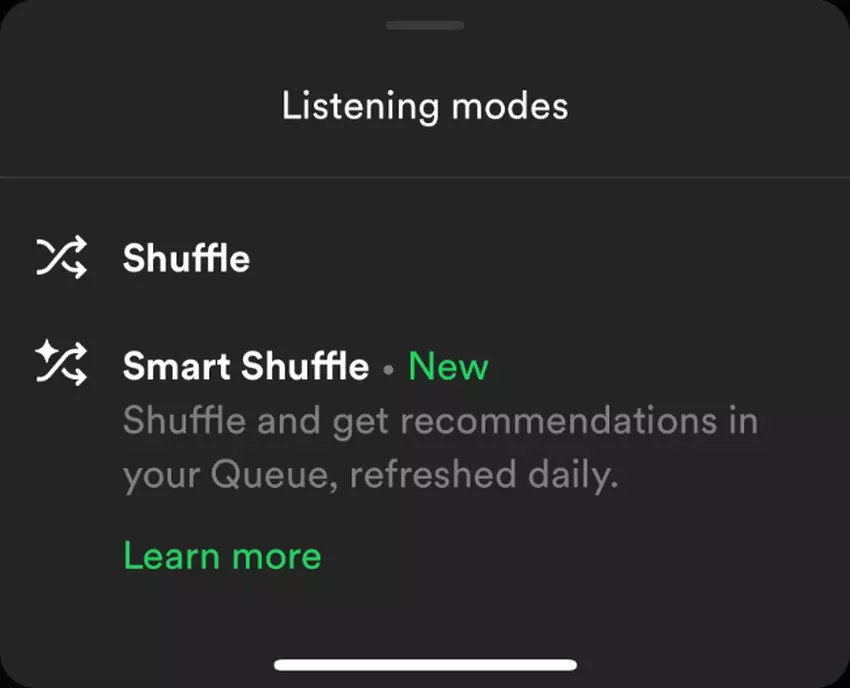
Task: Open the Learn more link
Action: pos(222,555)
